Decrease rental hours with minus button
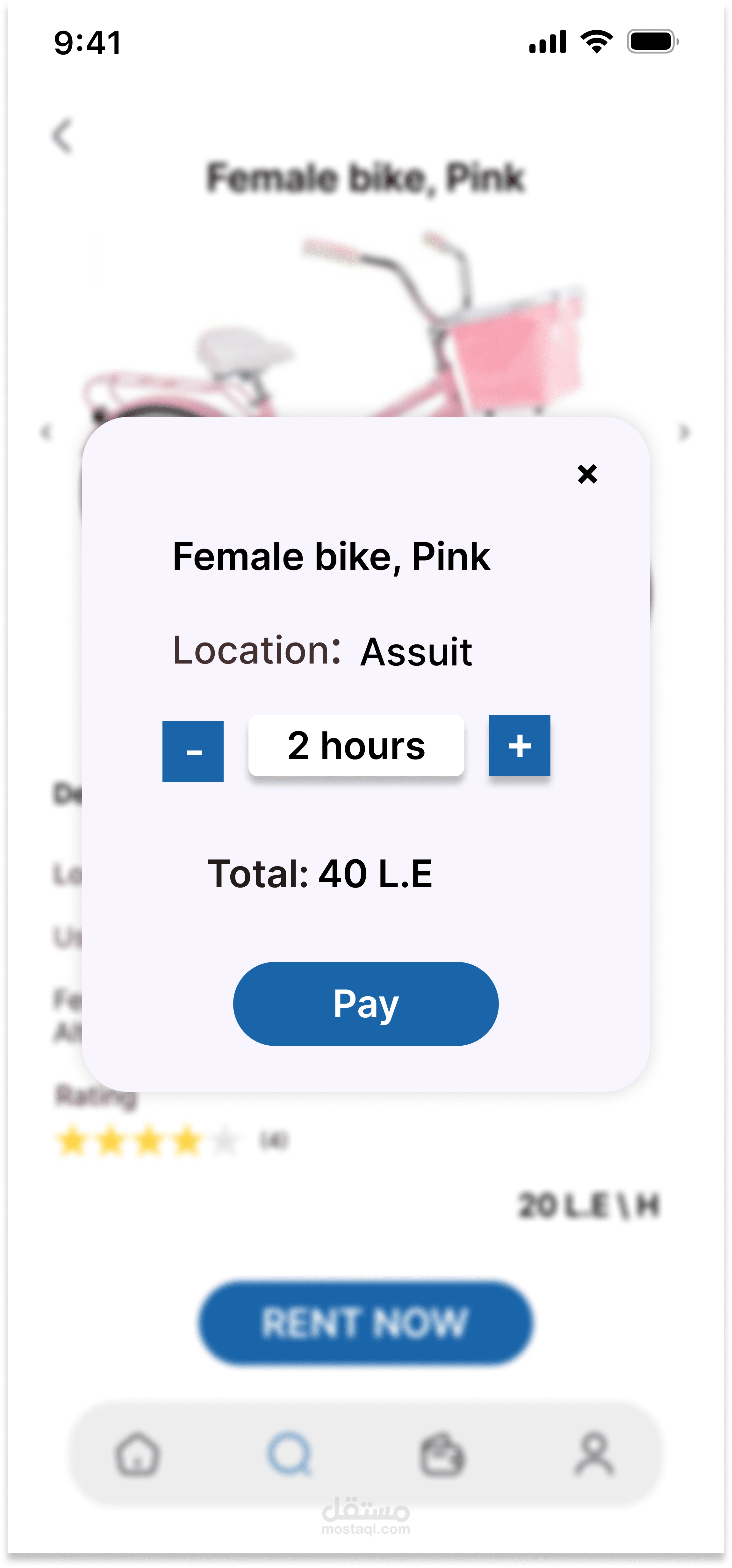 click(x=193, y=751)
